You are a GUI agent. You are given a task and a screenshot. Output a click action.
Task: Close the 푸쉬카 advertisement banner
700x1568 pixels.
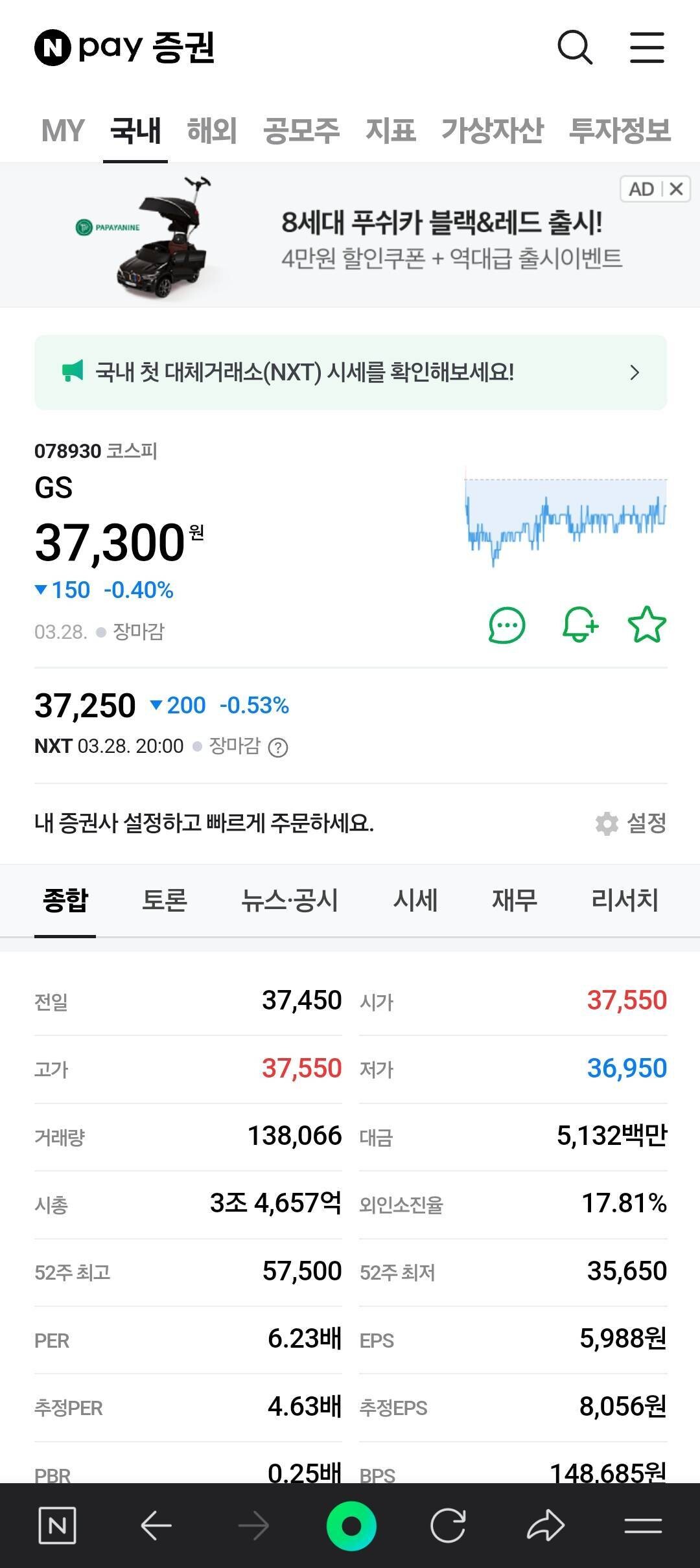pos(676,189)
